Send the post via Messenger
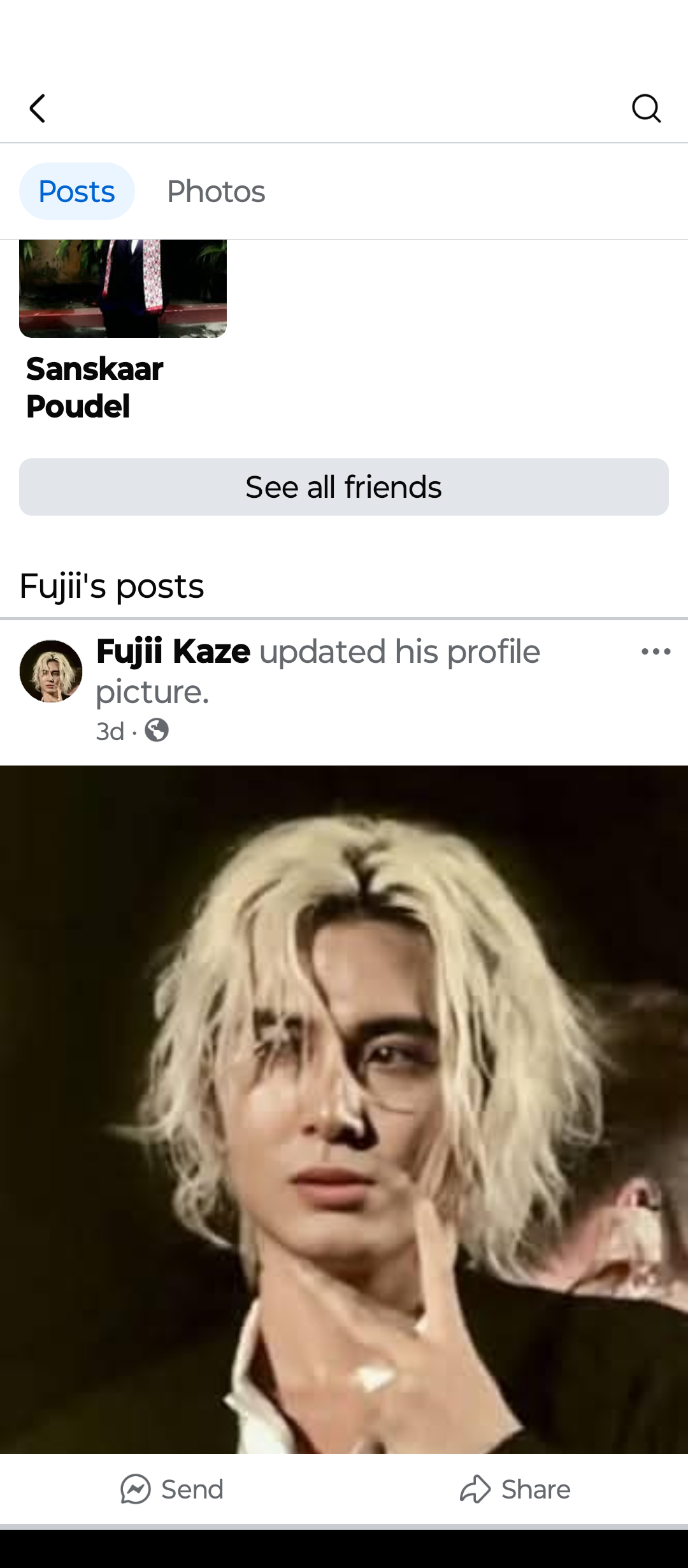This screenshot has height=1568, width=688. [172, 1490]
